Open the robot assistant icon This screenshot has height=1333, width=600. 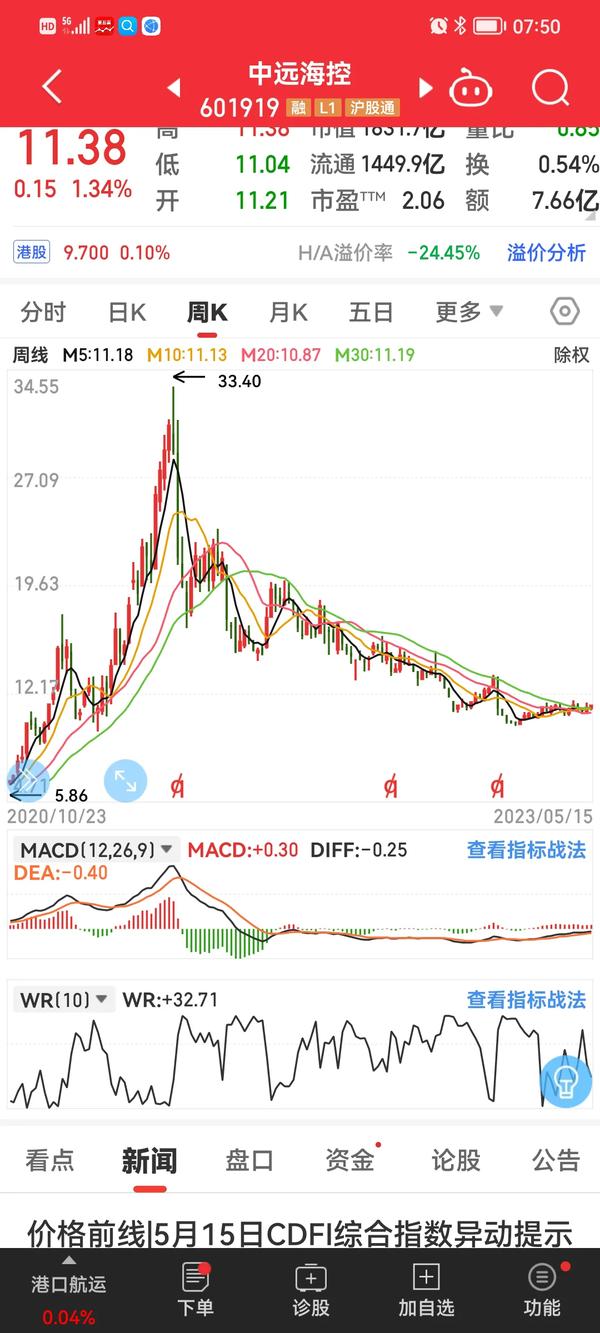click(x=471, y=88)
